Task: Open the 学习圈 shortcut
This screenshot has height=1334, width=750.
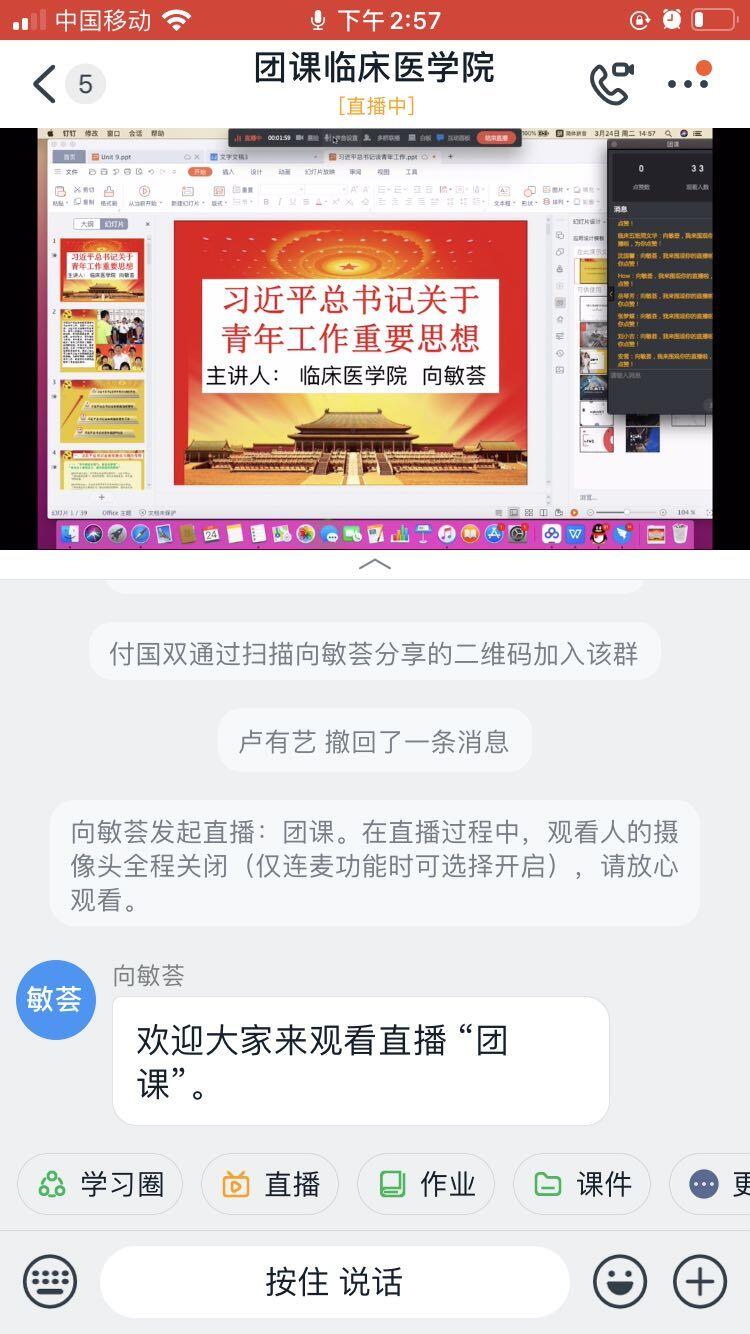Action: coord(101,1184)
